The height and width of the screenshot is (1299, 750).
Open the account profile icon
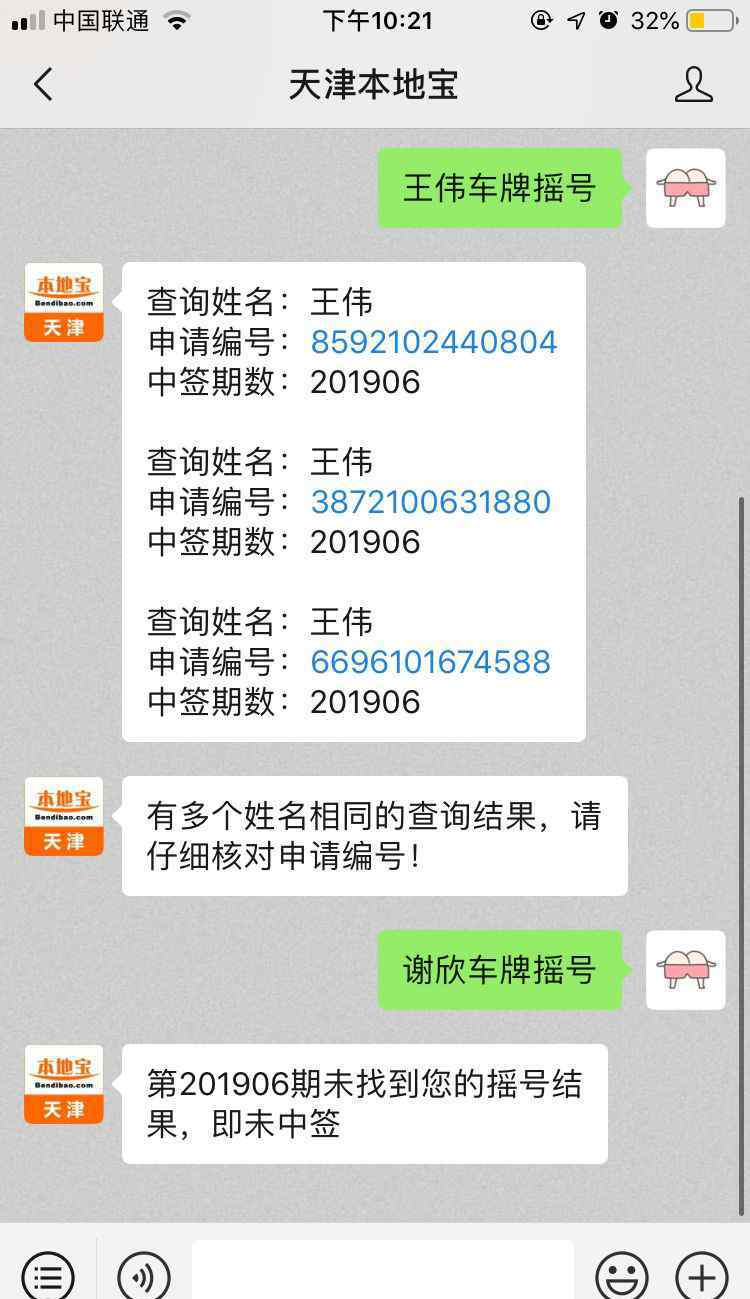click(x=693, y=85)
